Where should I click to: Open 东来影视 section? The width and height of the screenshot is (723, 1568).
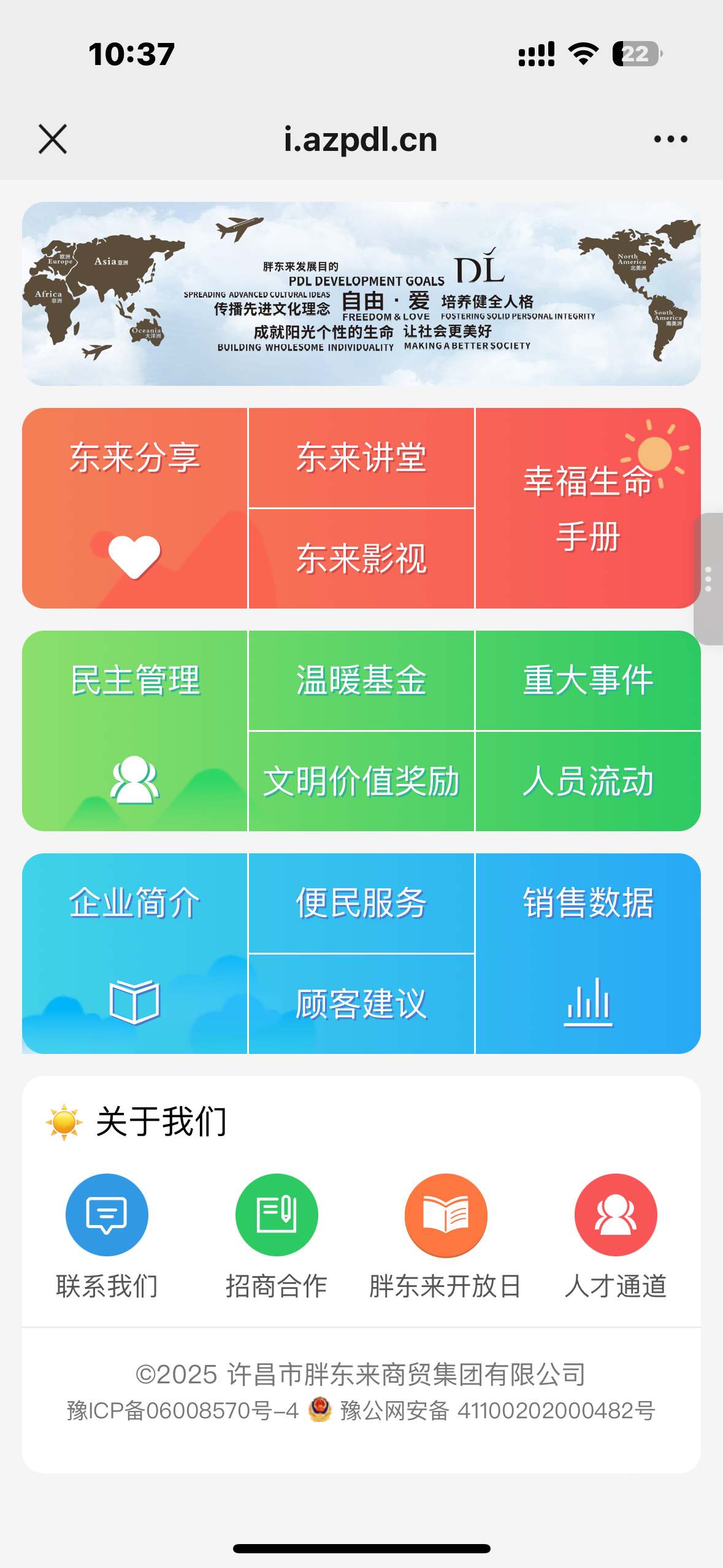[361, 559]
